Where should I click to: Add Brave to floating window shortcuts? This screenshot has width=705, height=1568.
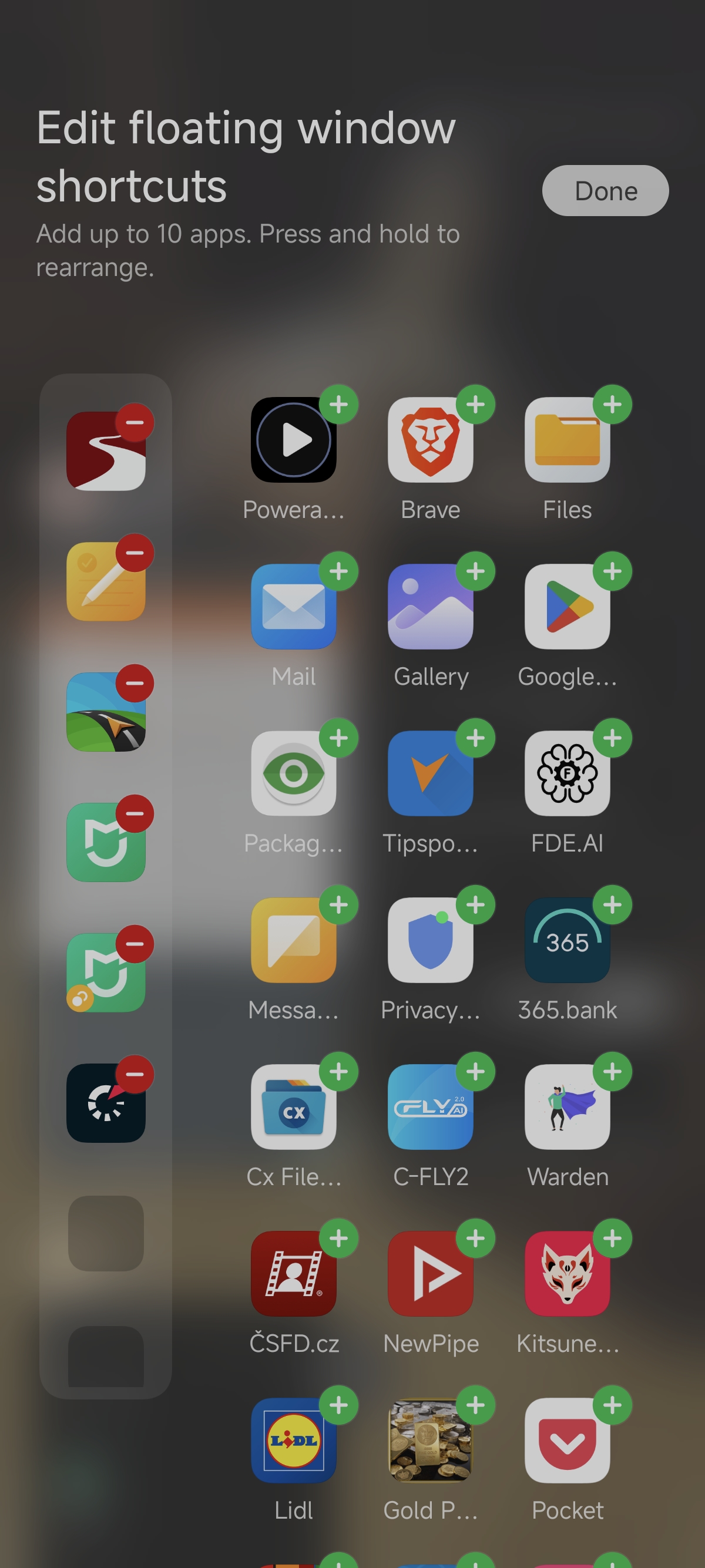(x=475, y=404)
